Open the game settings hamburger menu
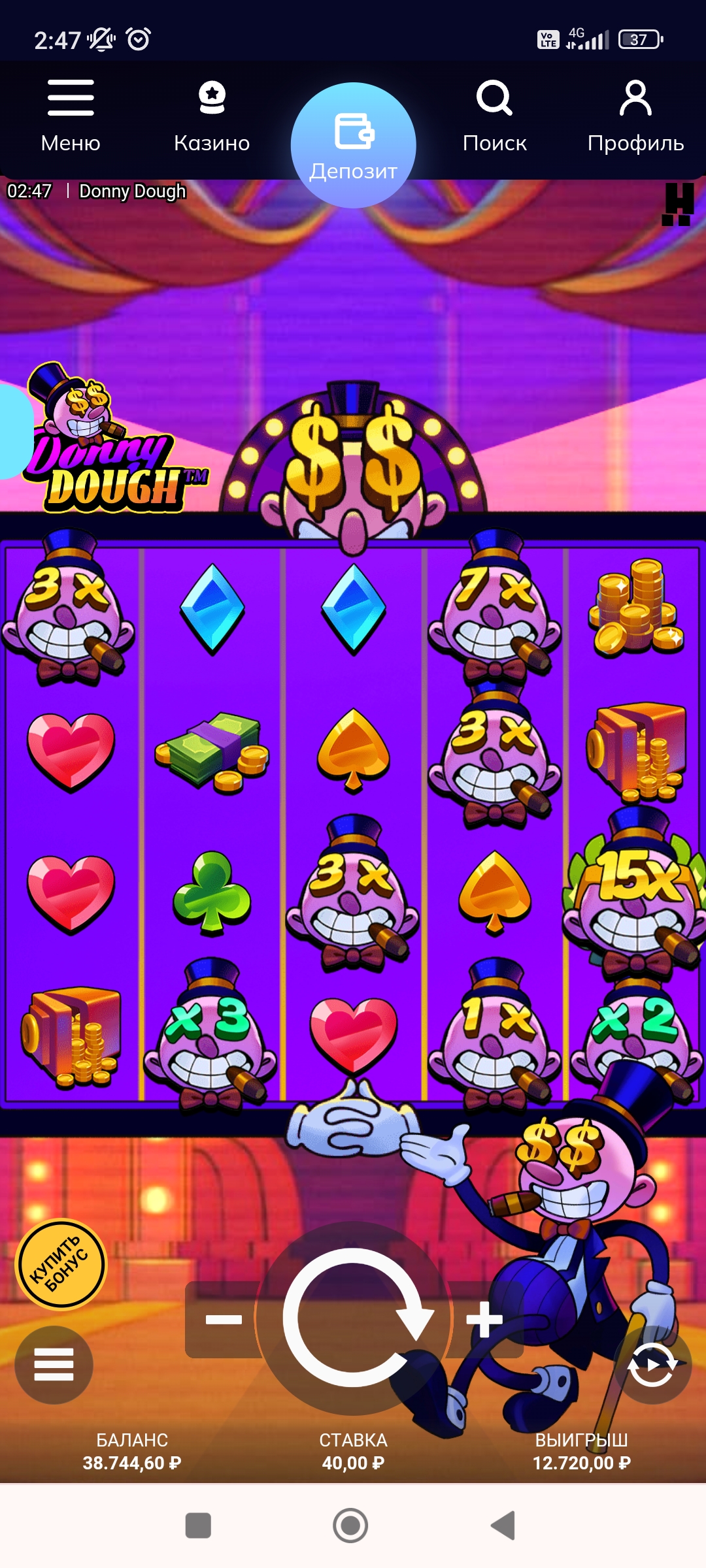 point(54,1365)
